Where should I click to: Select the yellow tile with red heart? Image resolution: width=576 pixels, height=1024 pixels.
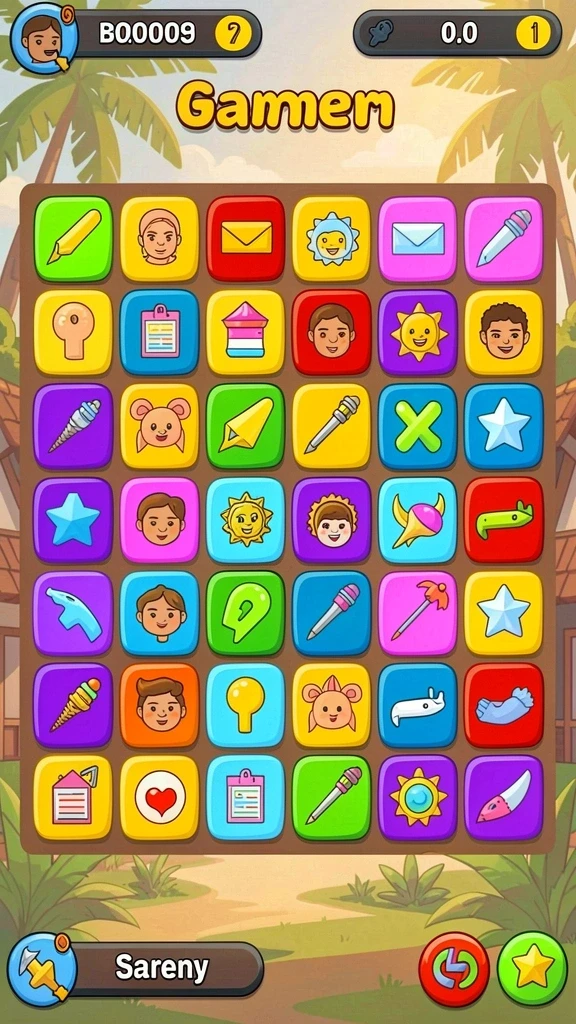(x=159, y=797)
